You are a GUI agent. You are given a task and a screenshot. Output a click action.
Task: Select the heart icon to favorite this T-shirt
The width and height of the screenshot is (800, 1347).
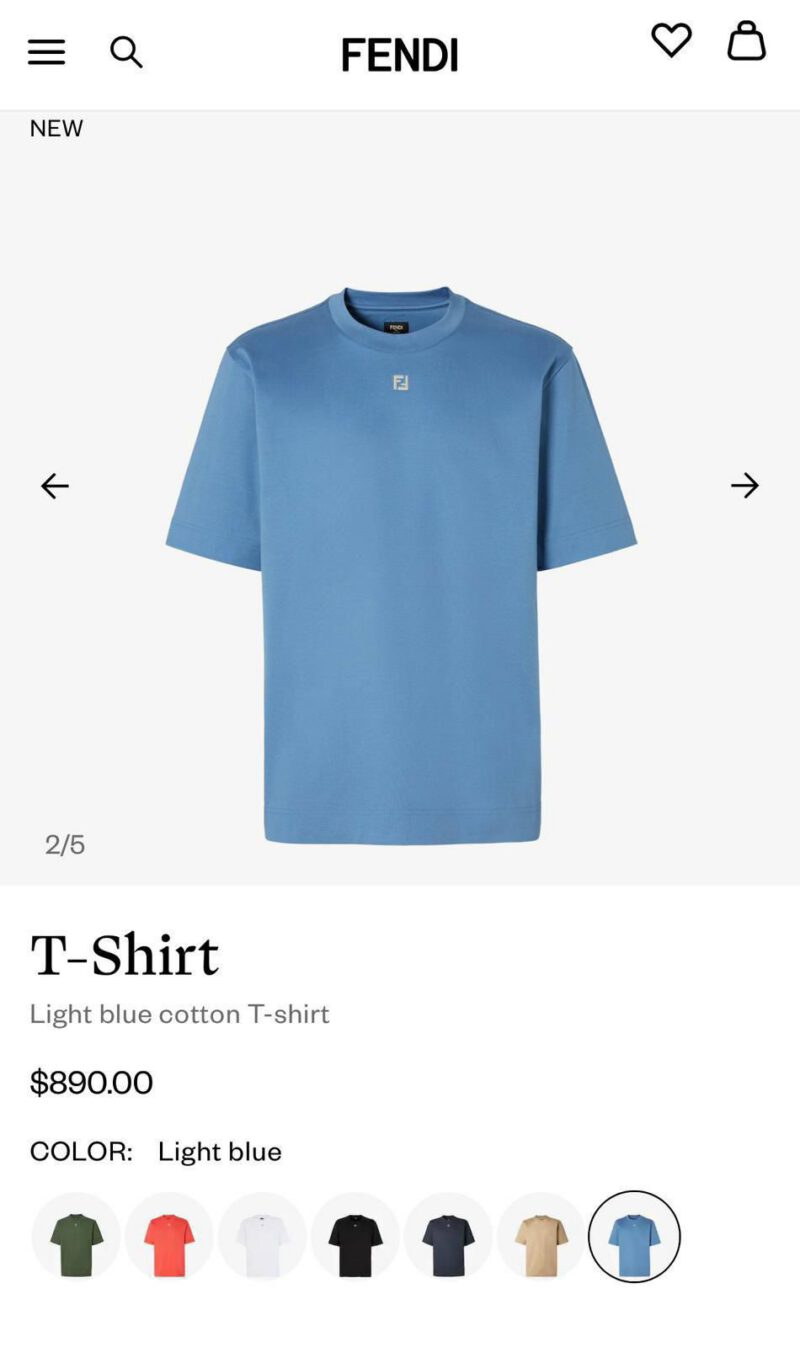click(x=670, y=41)
